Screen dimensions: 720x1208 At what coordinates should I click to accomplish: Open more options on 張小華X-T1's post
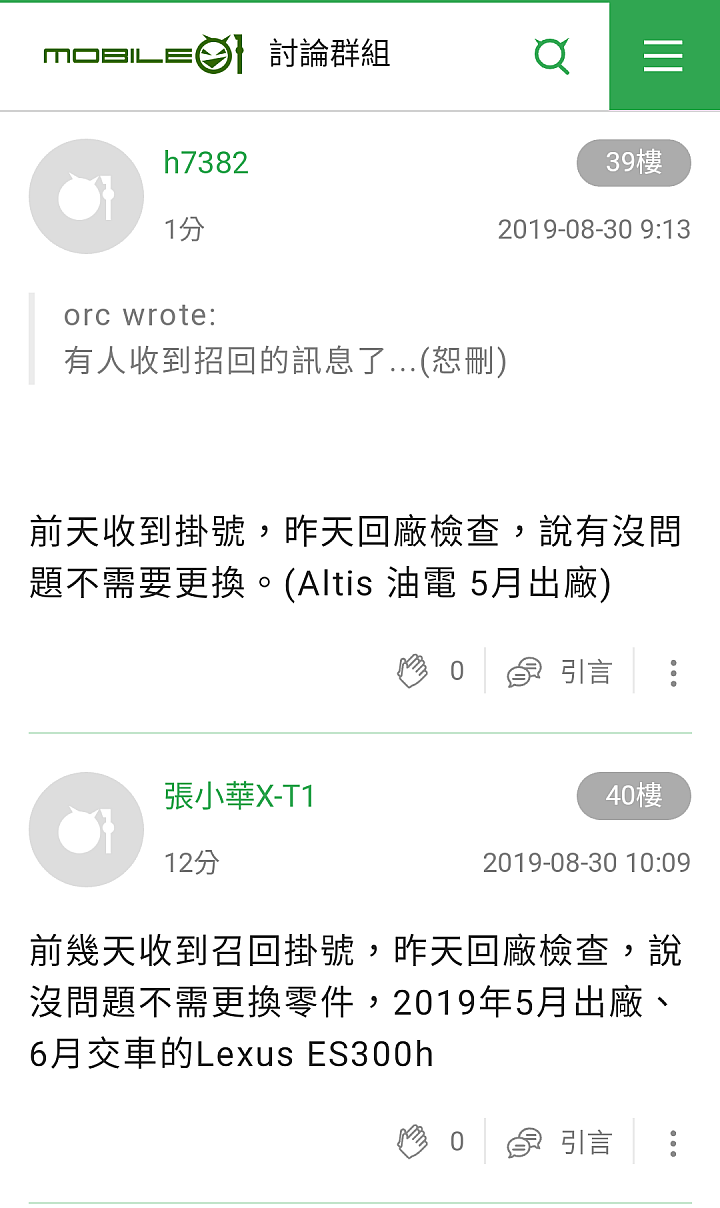tap(673, 1142)
